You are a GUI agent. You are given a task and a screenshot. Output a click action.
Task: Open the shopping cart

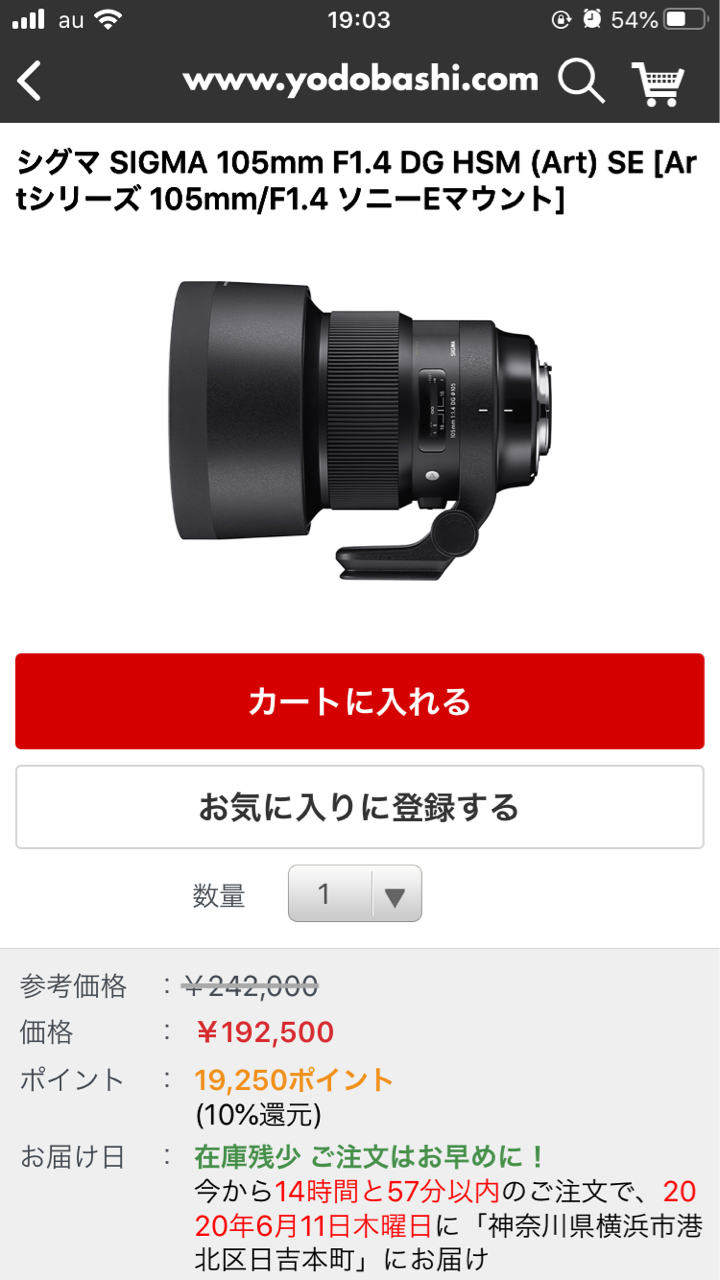point(658,82)
